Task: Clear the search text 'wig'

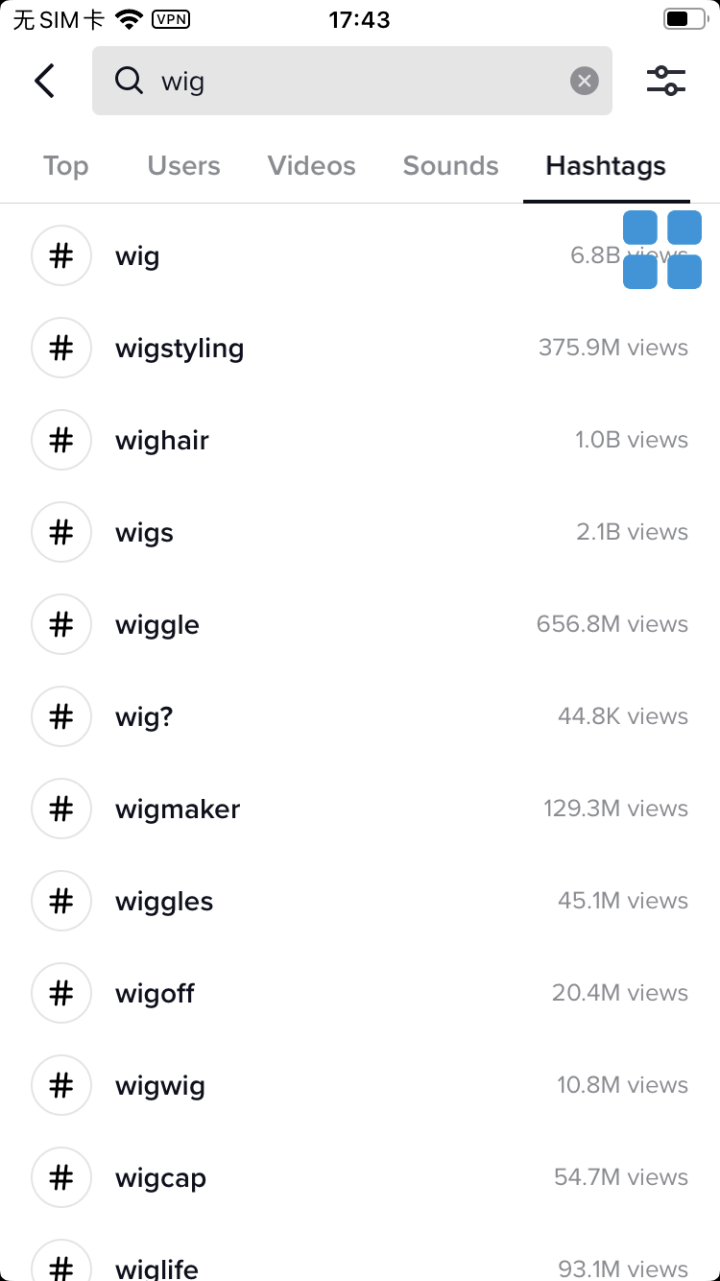Action: pos(584,81)
